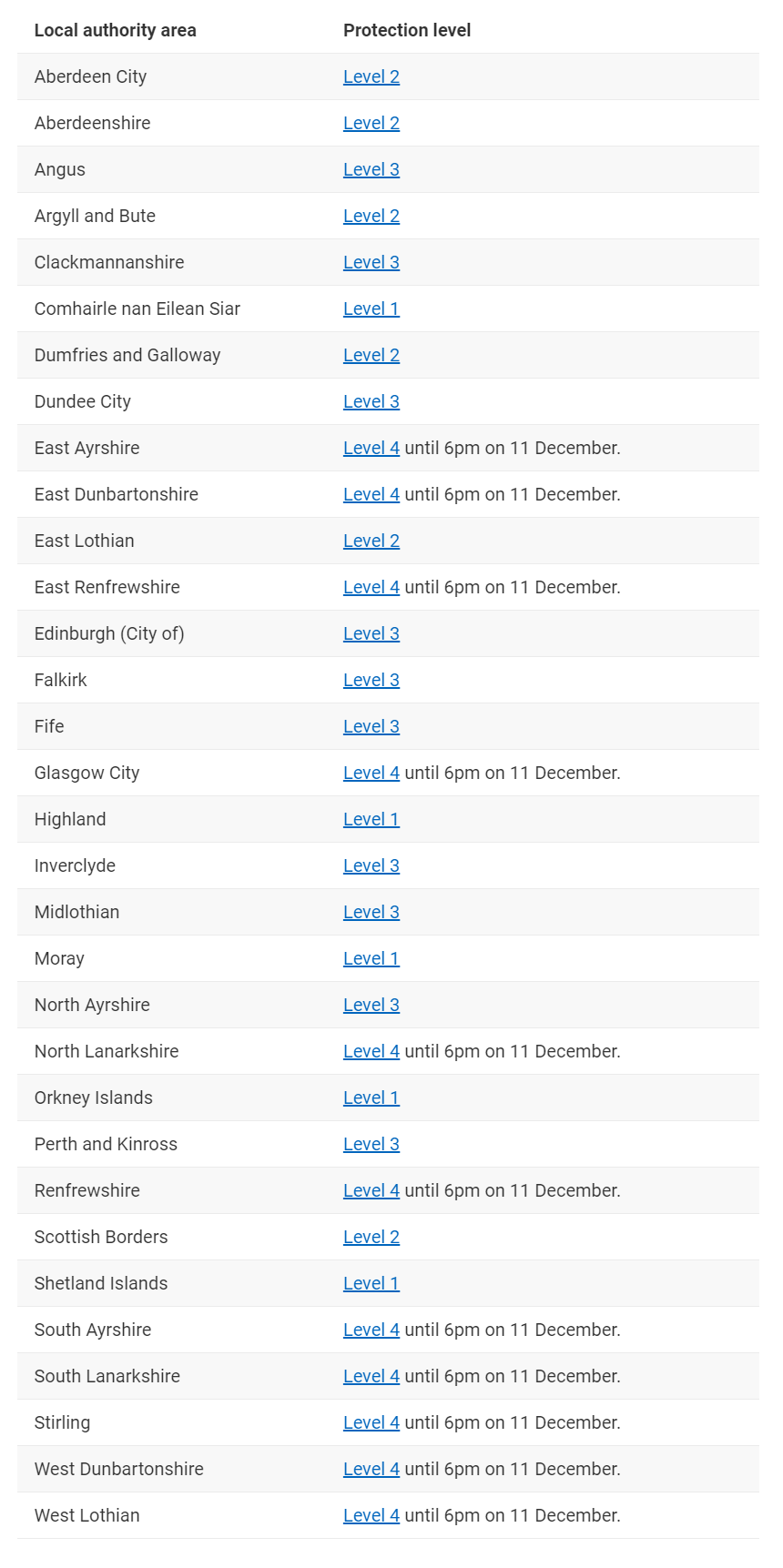Screen dimensions: 783x1568
Task: Open Dundee City's Level 3 link
Action: click(371, 402)
